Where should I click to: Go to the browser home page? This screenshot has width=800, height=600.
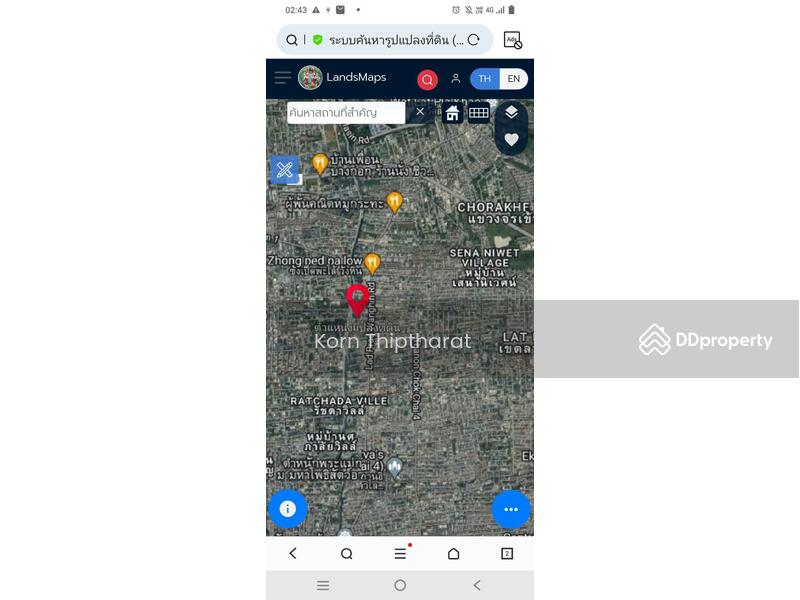pos(453,553)
